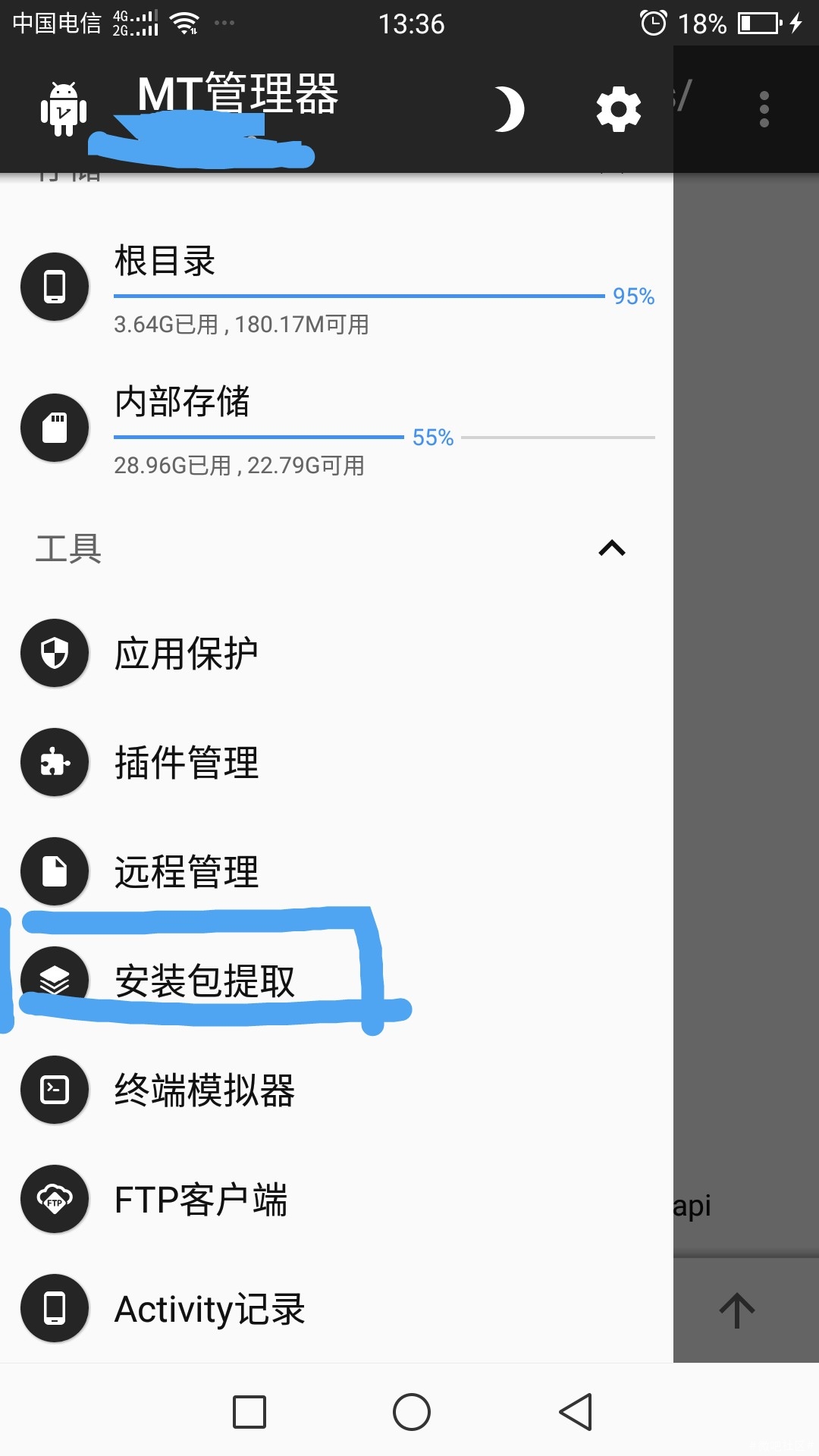This screenshot has width=819, height=1456.
Task: Open settings via the gear icon
Action: [619, 109]
